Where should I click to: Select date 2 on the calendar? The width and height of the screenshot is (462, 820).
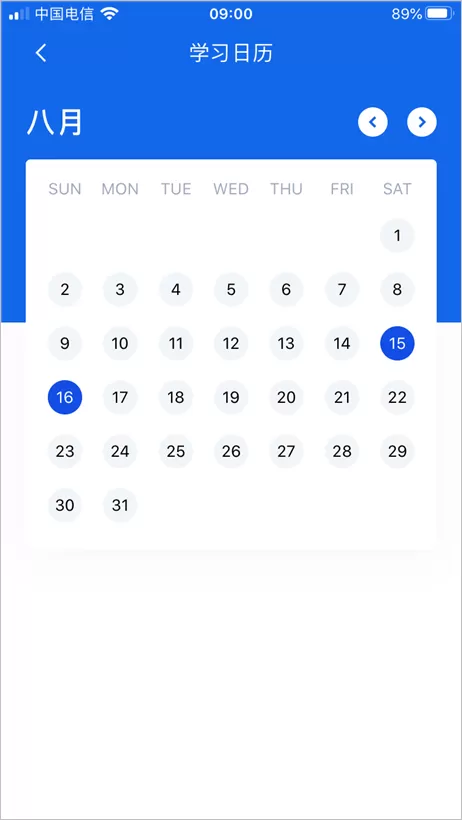click(x=65, y=290)
